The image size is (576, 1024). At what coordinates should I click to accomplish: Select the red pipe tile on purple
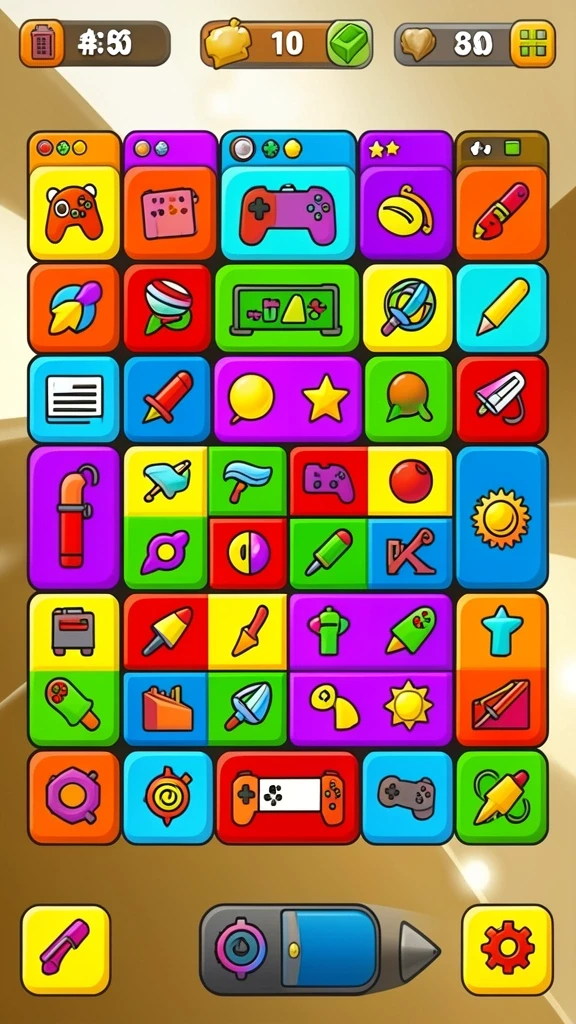click(x=74, y=518)
